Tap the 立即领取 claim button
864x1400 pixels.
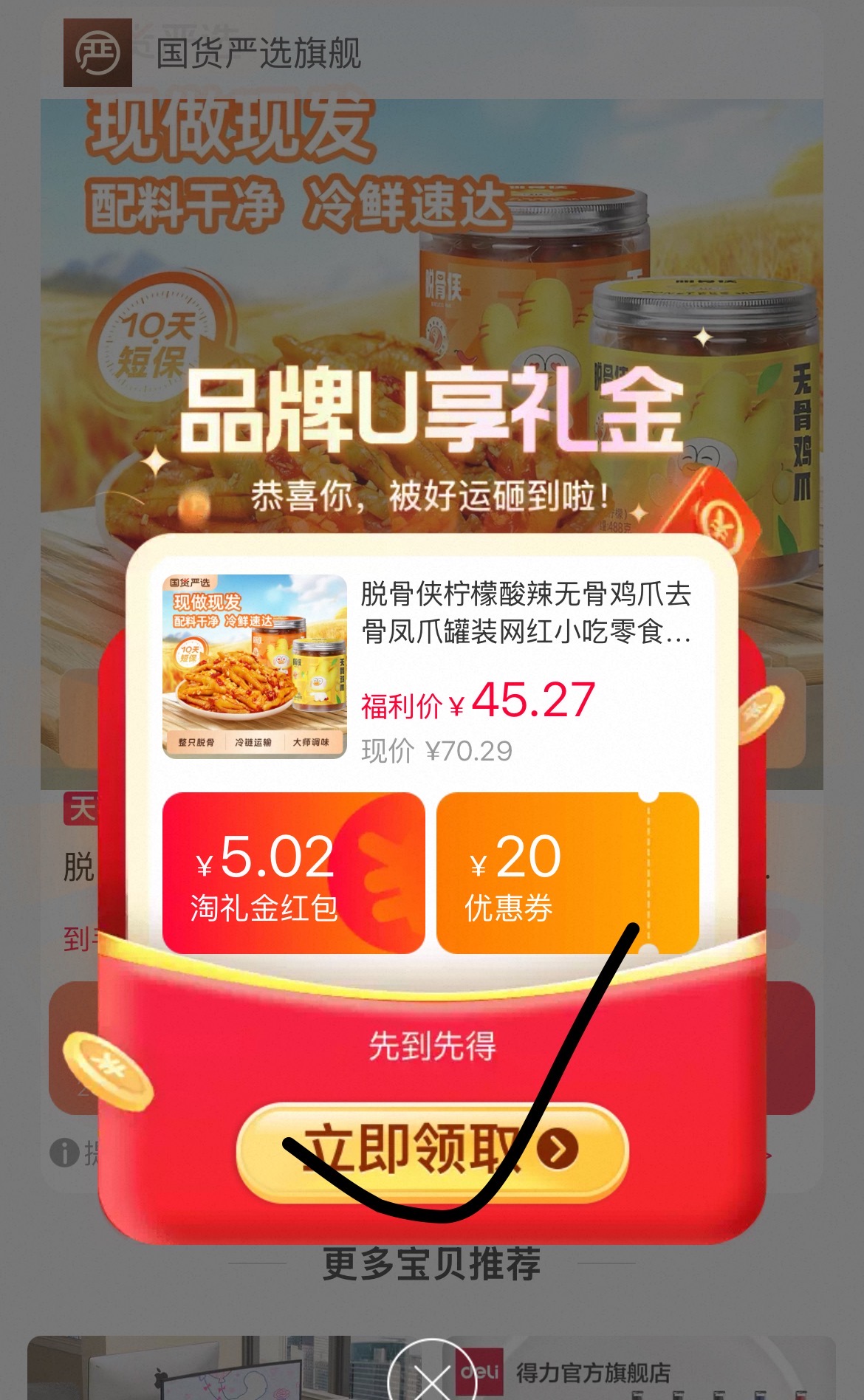(x=432, y=1150)
